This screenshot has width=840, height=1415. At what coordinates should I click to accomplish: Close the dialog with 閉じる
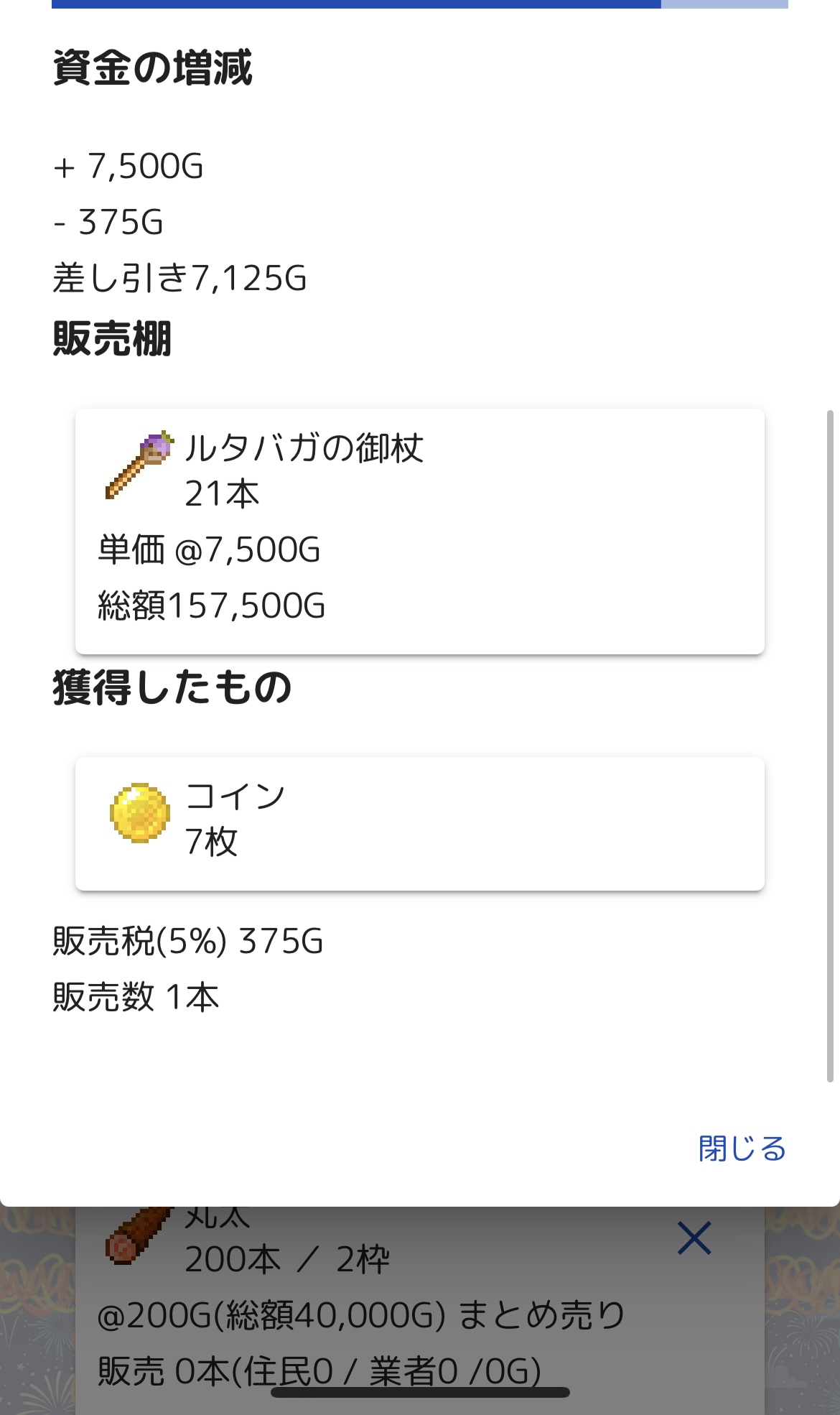point(742,1149)
